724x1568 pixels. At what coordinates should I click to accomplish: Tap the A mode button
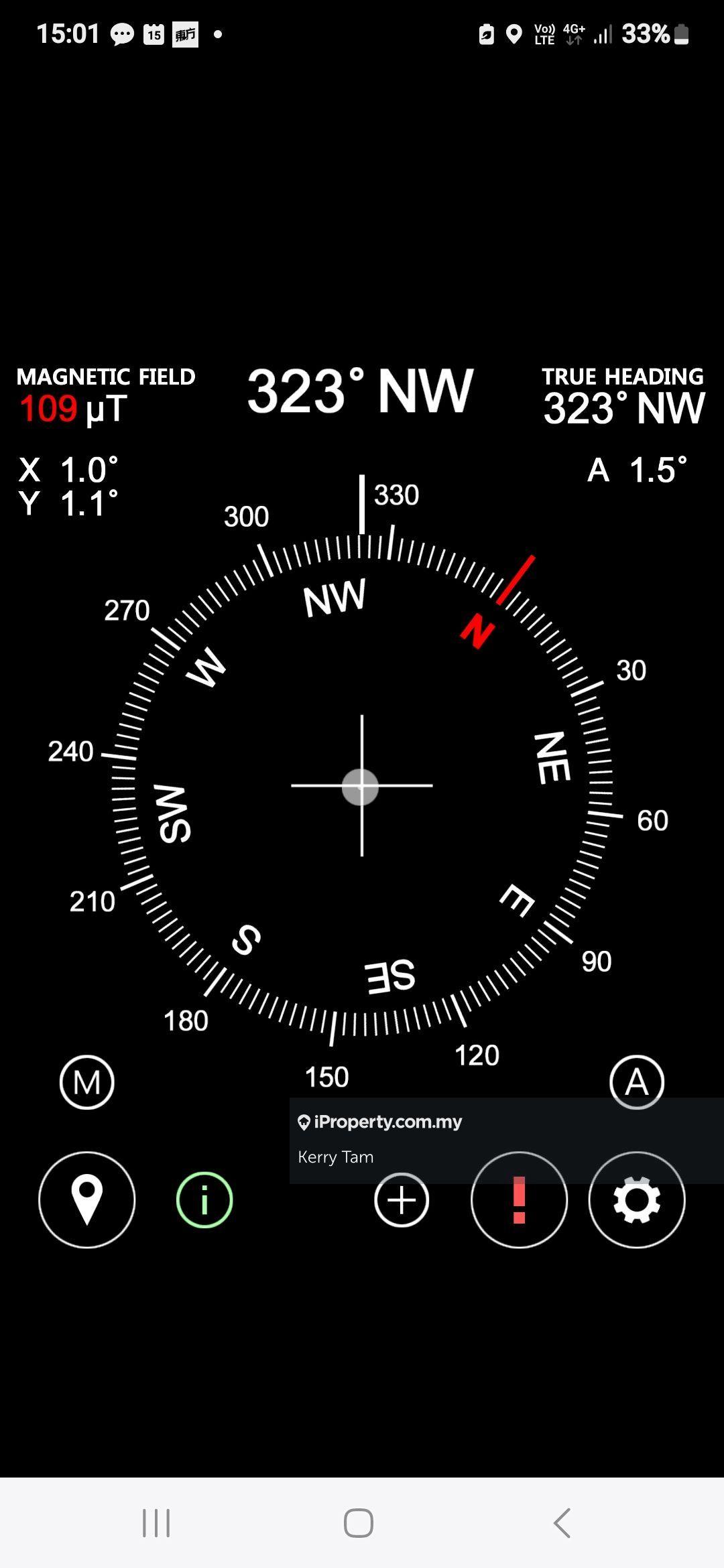click(x=636, y=1082)
